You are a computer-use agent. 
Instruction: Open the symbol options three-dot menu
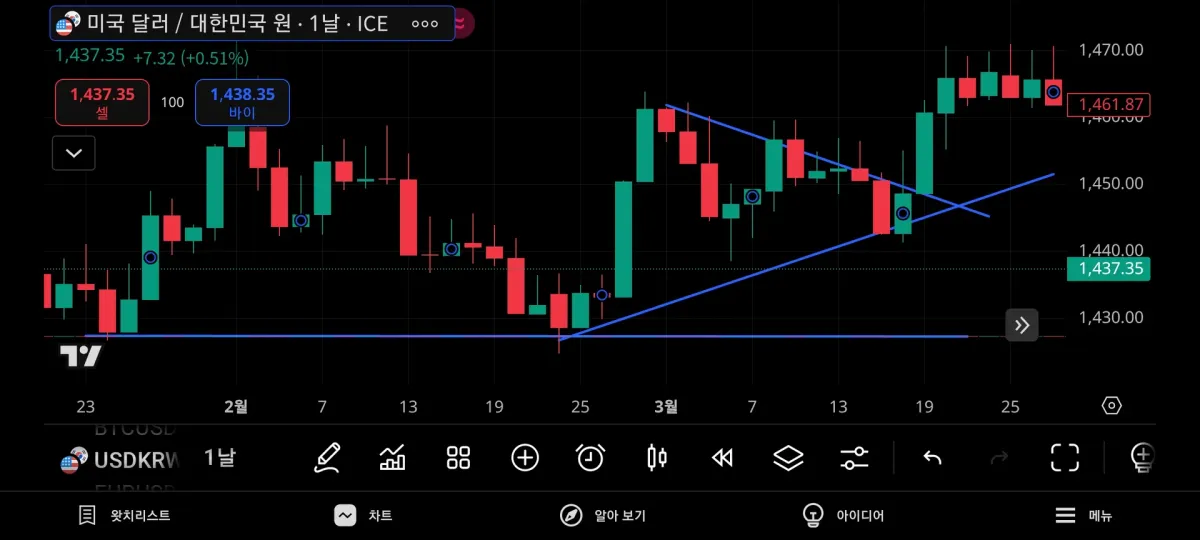tap(425, 24)
